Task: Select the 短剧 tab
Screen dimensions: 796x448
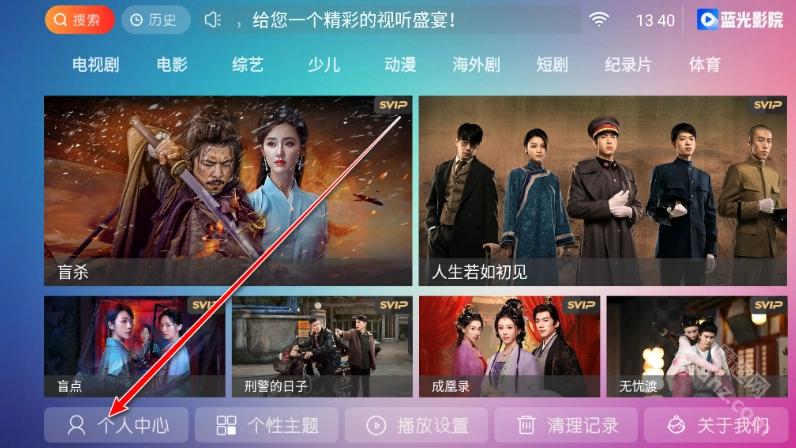Action: pyautogui.click(x=552, y=65)
